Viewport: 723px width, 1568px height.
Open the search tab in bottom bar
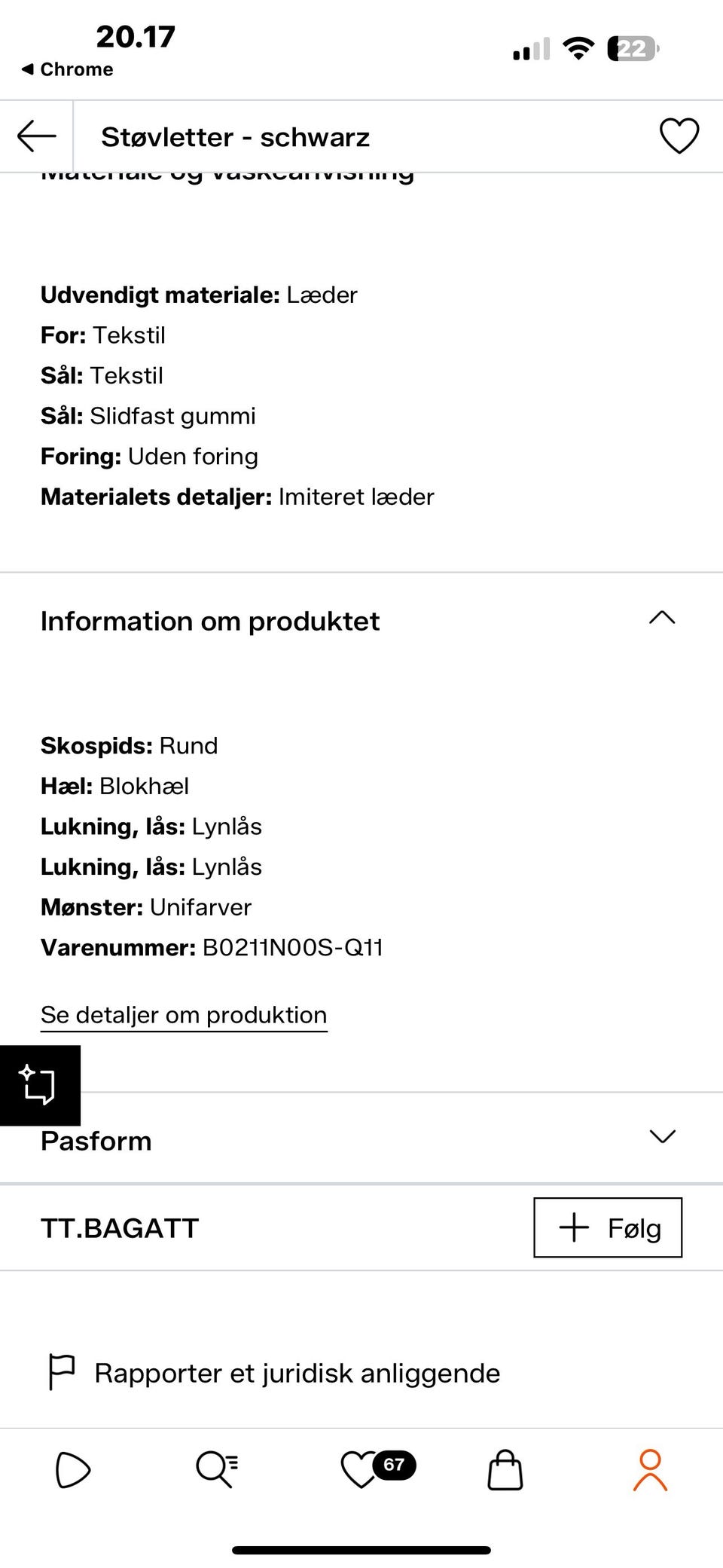coord(217,1470)
